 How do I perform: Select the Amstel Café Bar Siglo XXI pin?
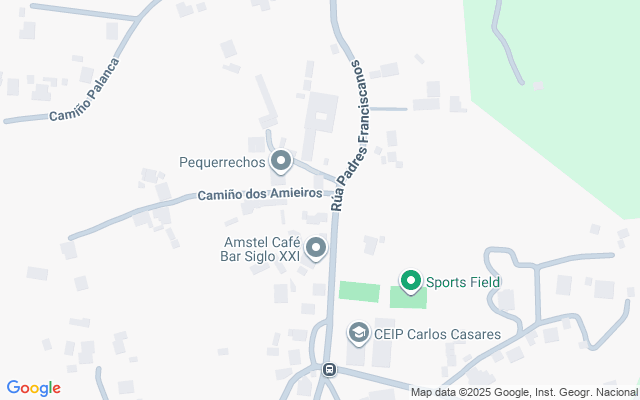[x=316, y=249]
